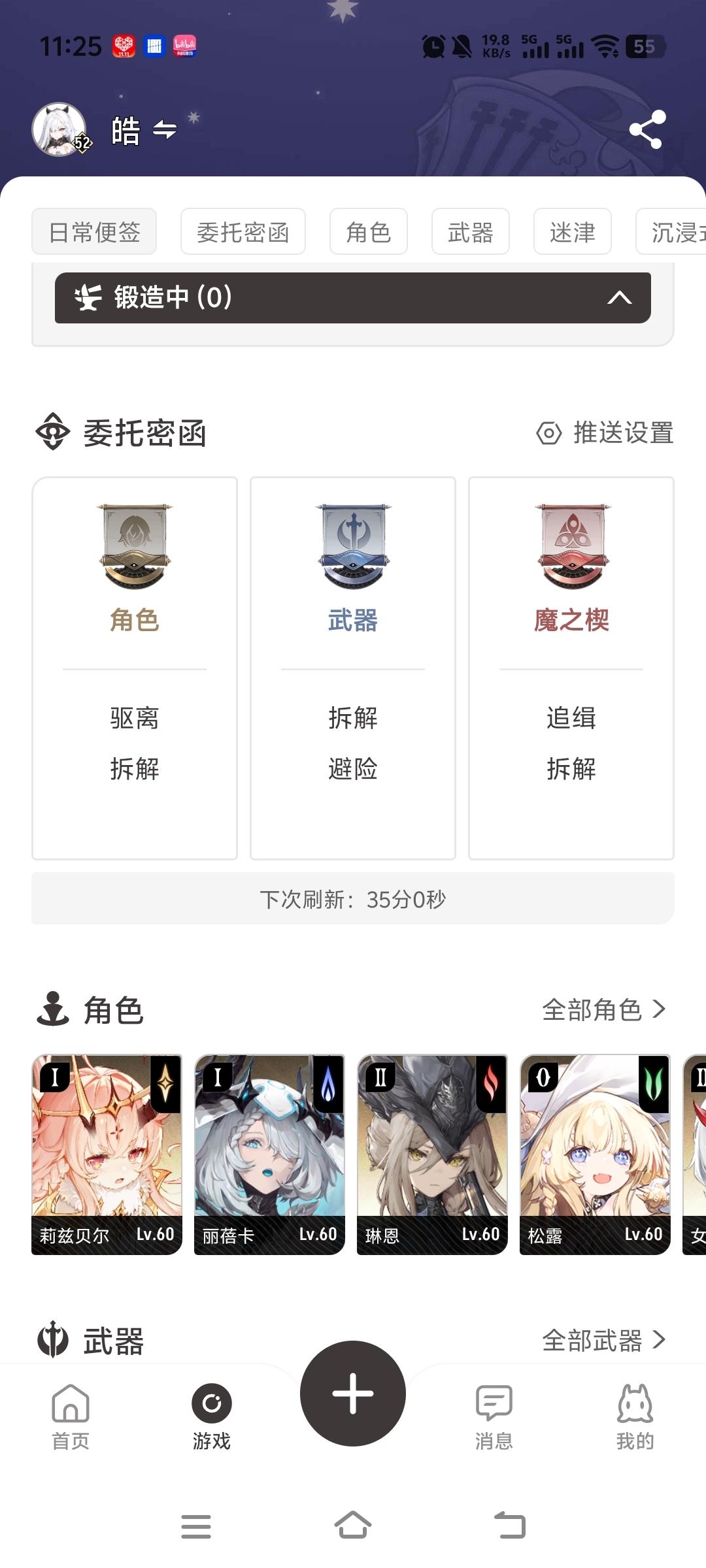This screenshot has width=706, height=1568.
Task: Select the 迷津 chip
Action: pos(572,232)
